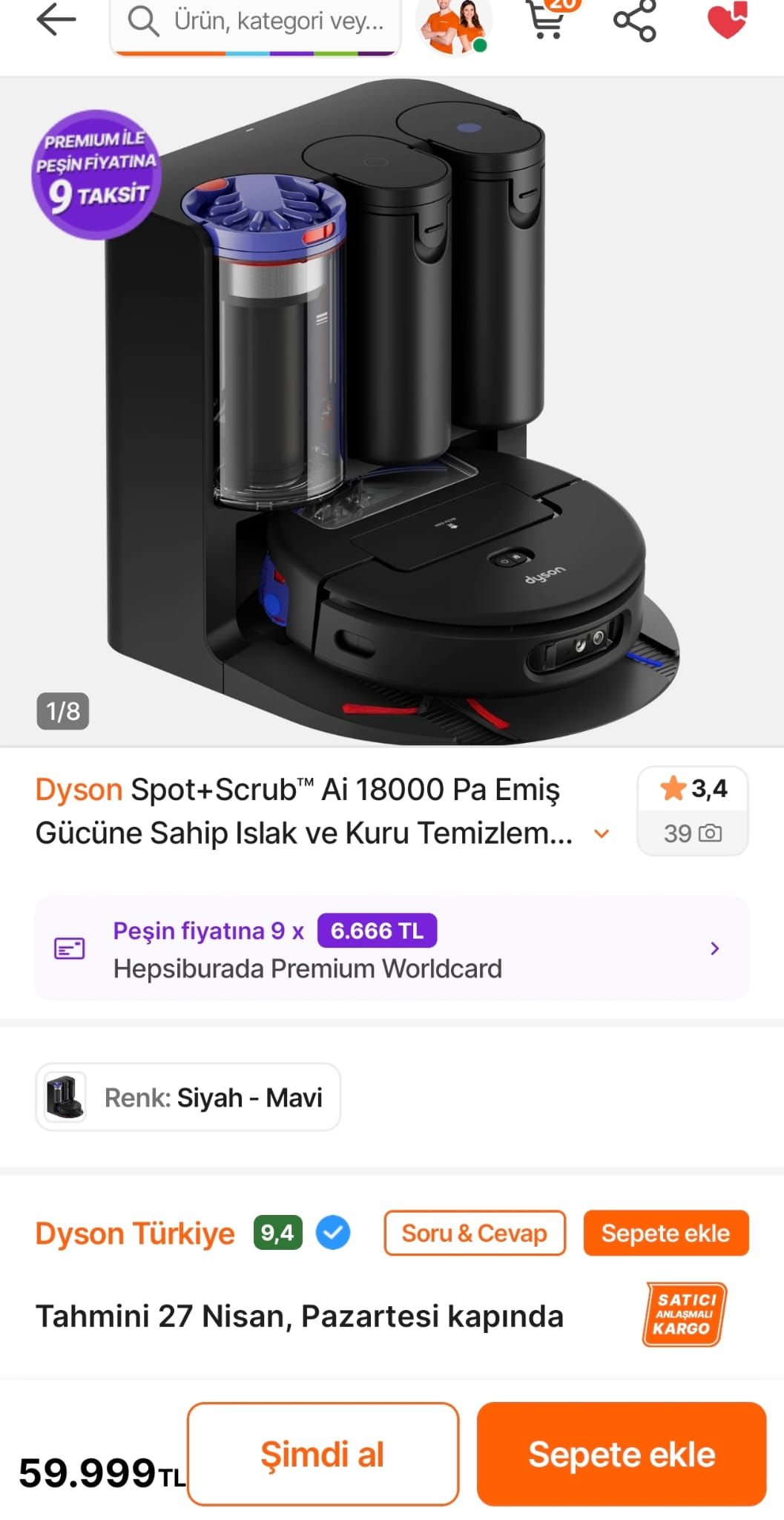Open Soru & Cevap
Viewport: 784px width, 1520px height.
click(x=475, y=1234)
